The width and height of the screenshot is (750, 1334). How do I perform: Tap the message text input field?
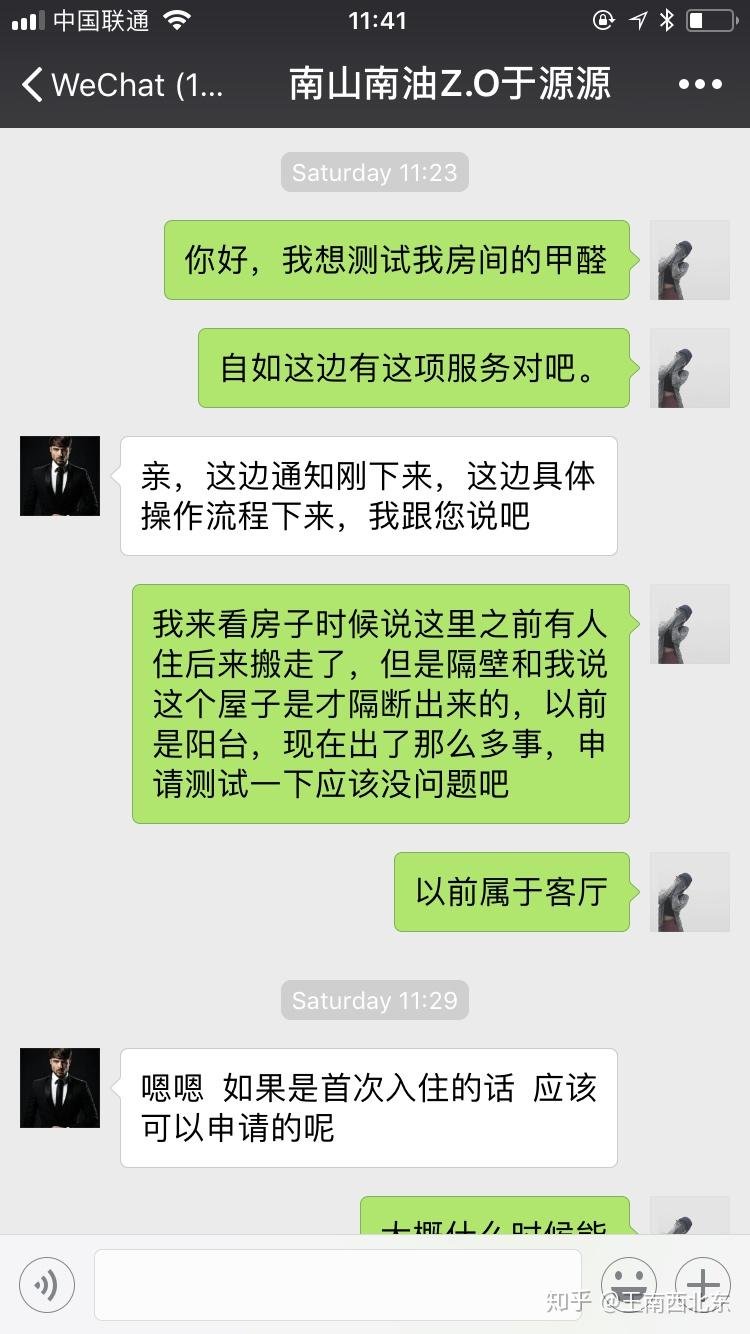point(338,1285)
